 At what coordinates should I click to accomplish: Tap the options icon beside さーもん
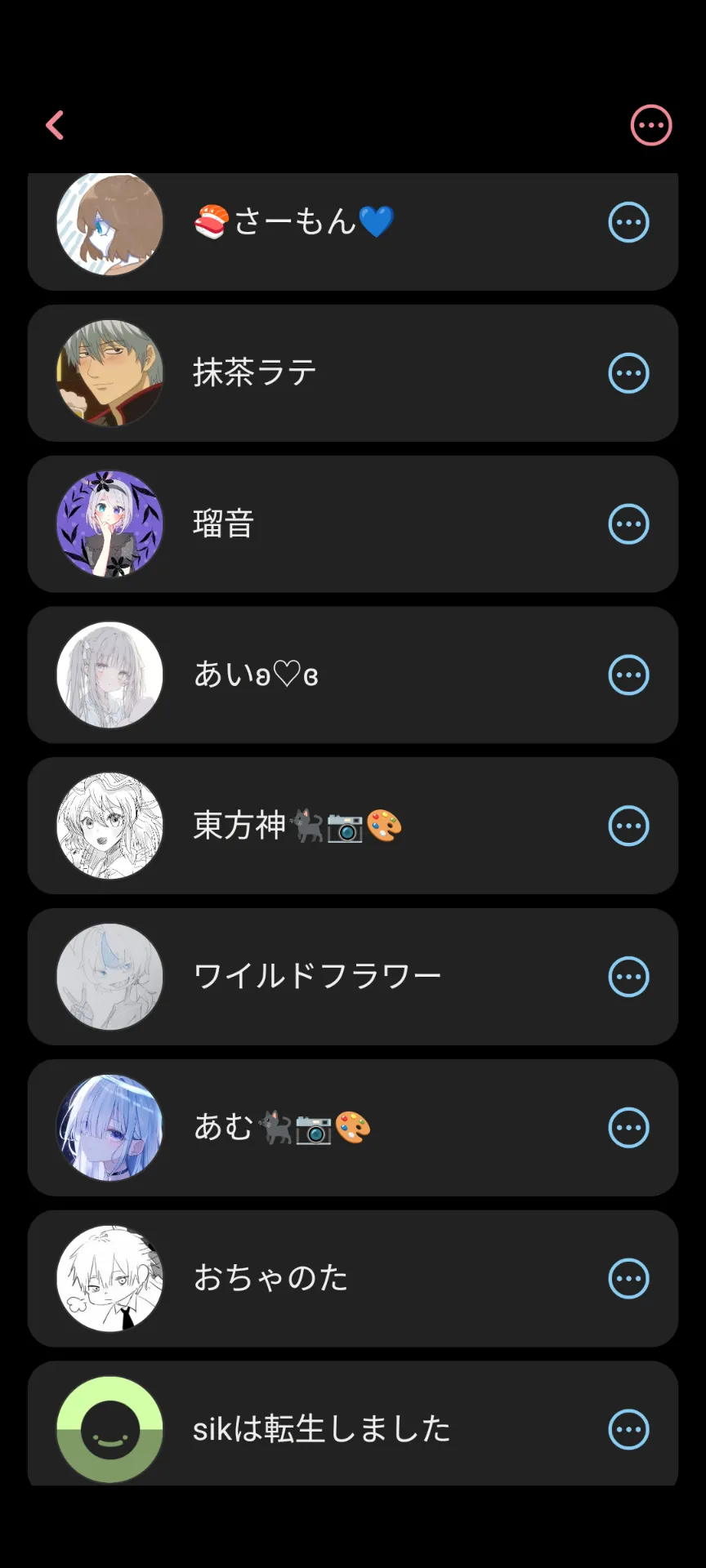[x=628, y=222]
